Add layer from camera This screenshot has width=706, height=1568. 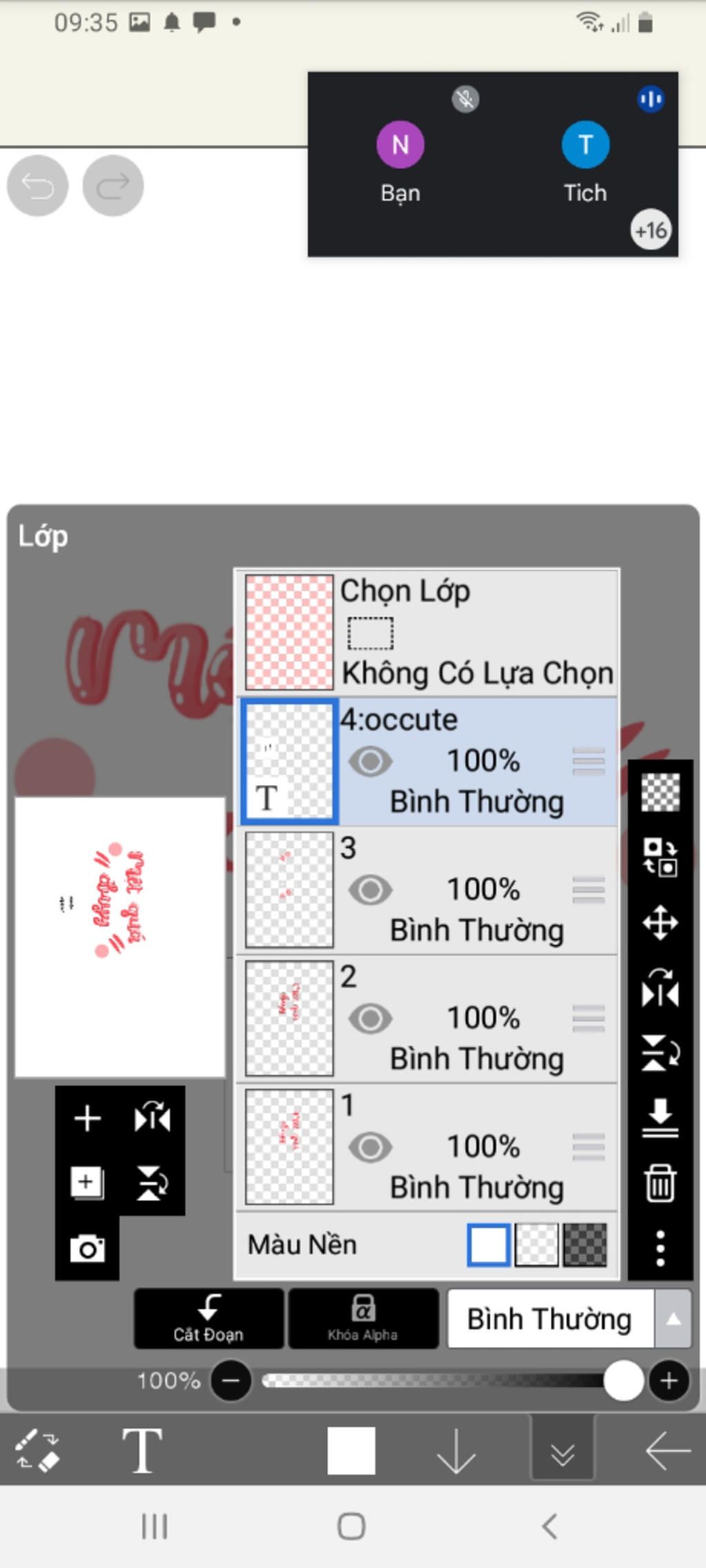coord(88,1248)
